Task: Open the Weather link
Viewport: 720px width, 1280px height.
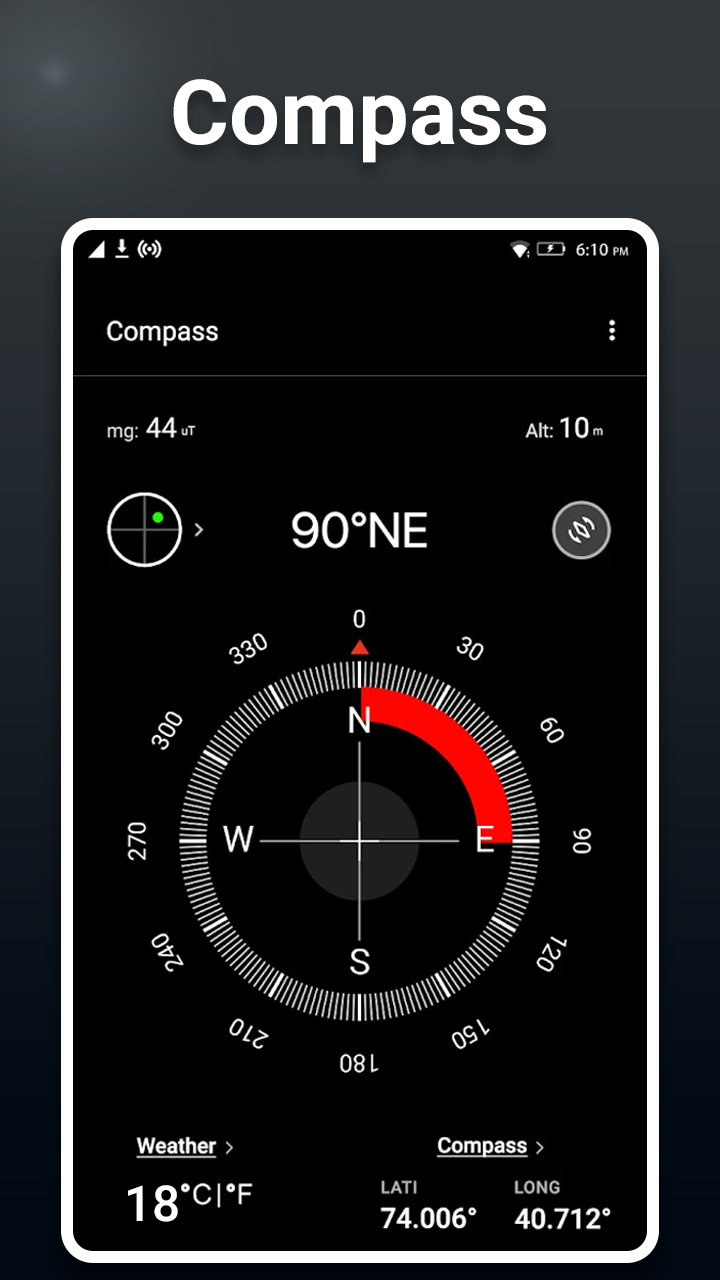Action: (x=176, y=1146)
